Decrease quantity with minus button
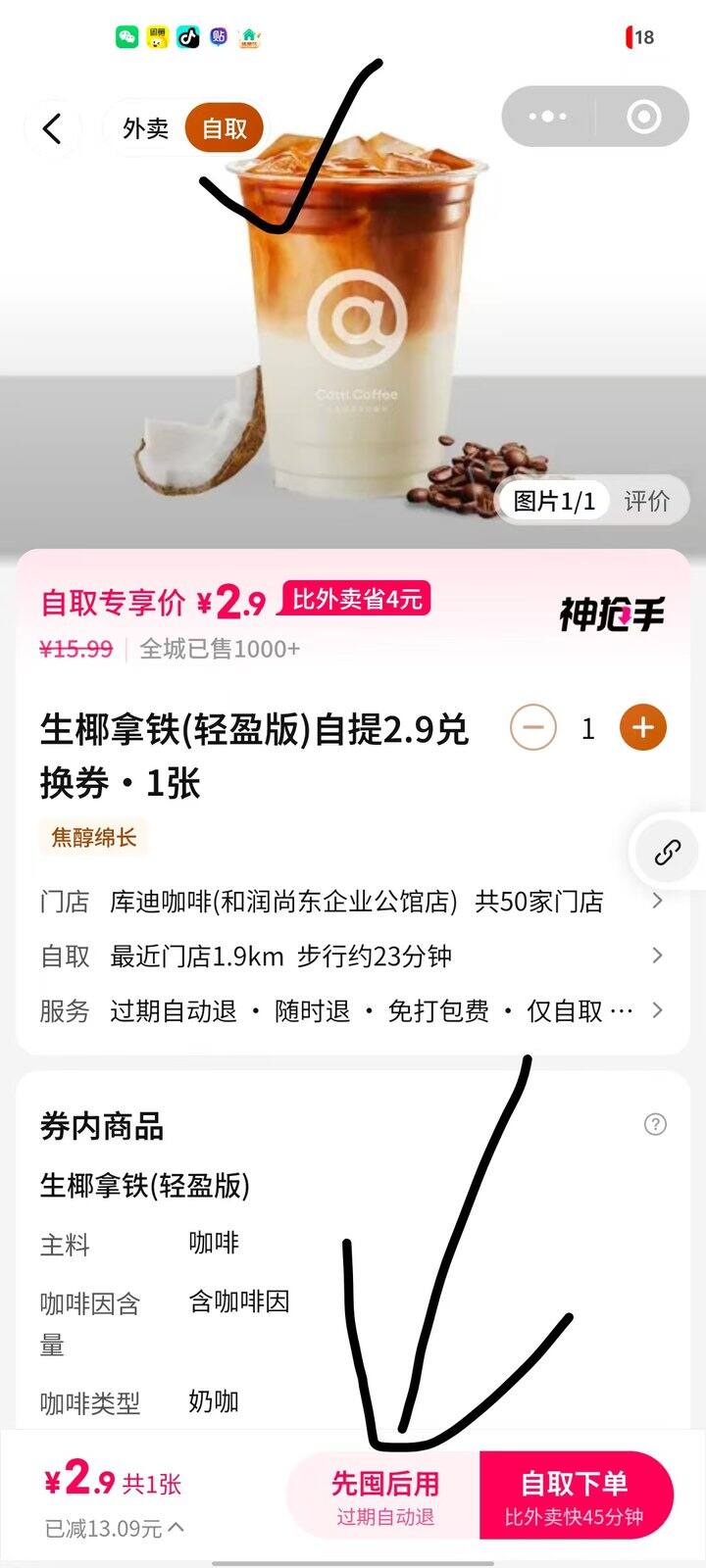This screenshot has height=1568, width=706. [x=533, y=728]
